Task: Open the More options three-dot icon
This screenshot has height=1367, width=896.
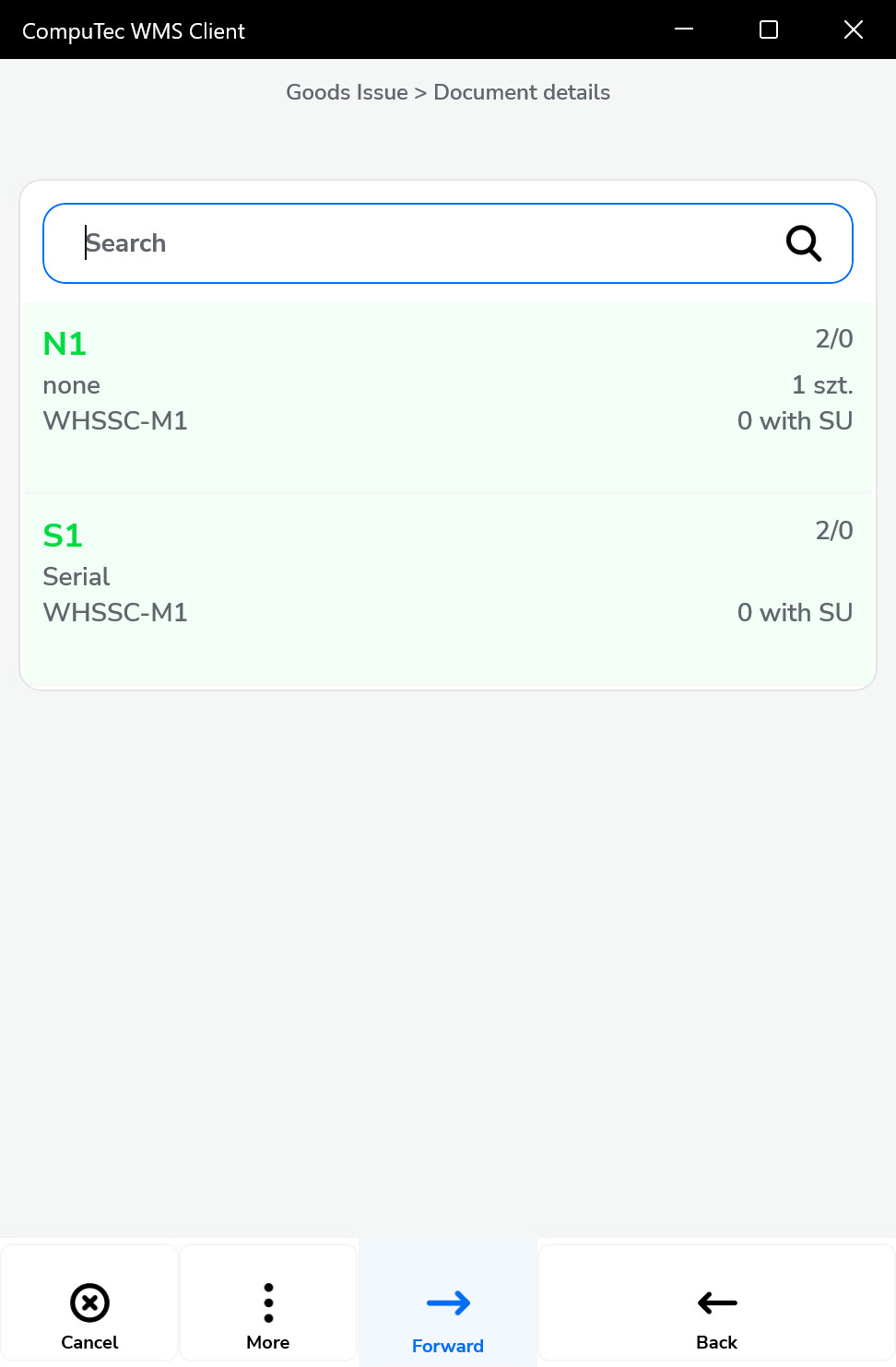Action: (x=267, y=1302)
